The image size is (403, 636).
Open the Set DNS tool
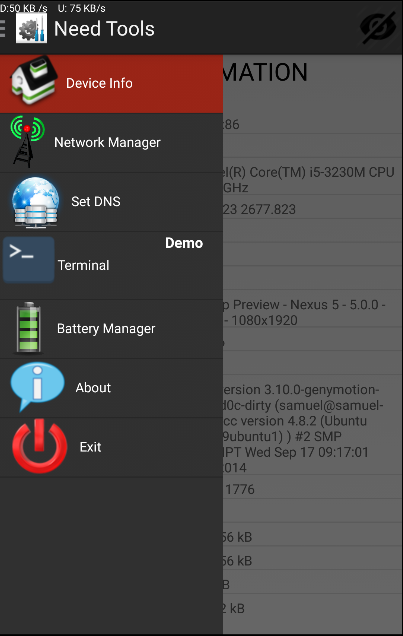click(111, 202)
